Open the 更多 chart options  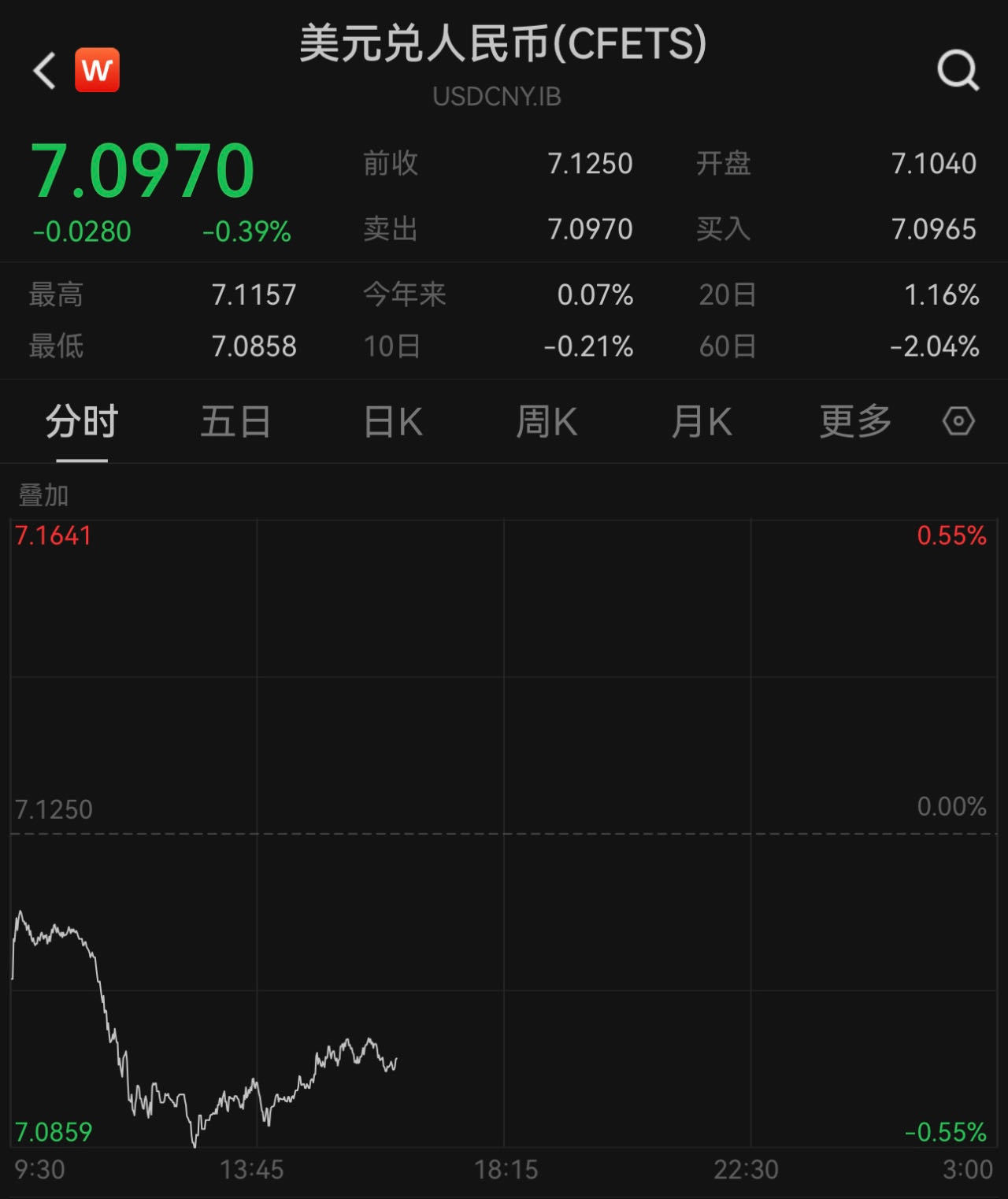[x=855, y=421]
